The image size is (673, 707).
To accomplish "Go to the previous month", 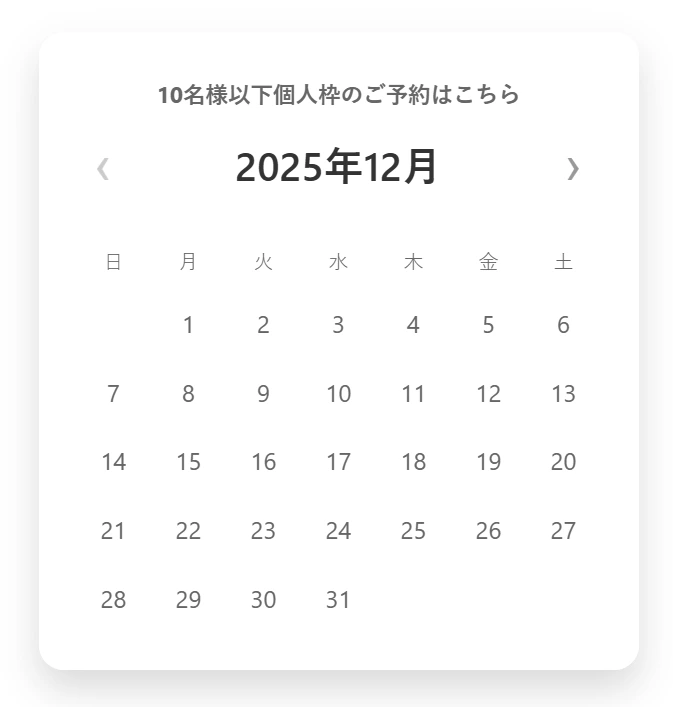I will click(102, 169).
